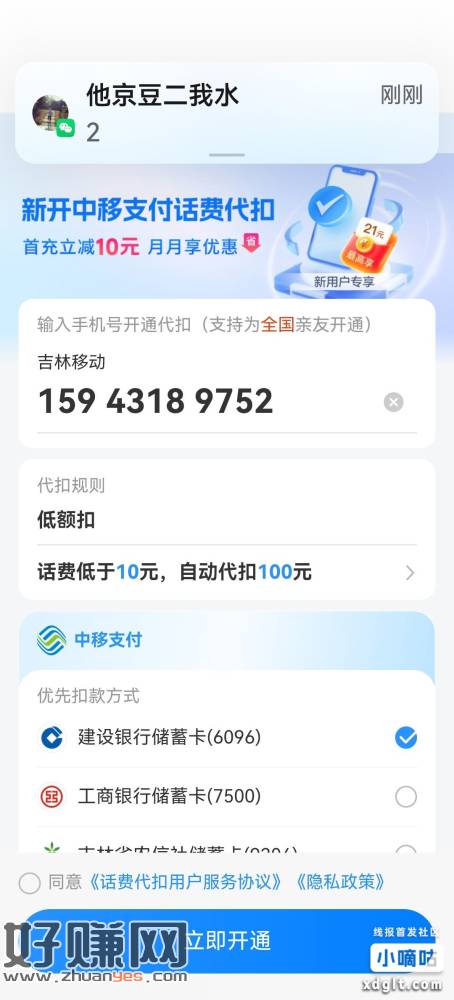Clear the entered phone number
Viewport: 454px width, 1000px height.
393,402
